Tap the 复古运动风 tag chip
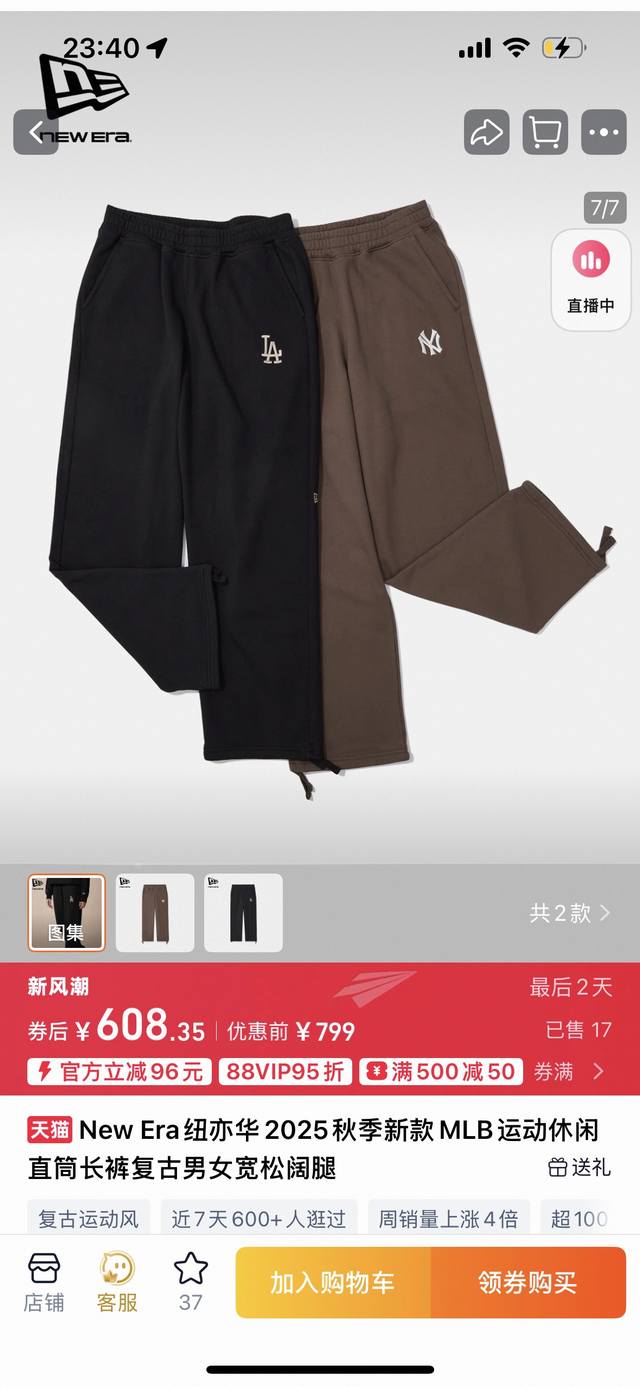Image resolution: width=640 pixels, height=1387 pixels. pyautogui.click(x=89, y=1219)
